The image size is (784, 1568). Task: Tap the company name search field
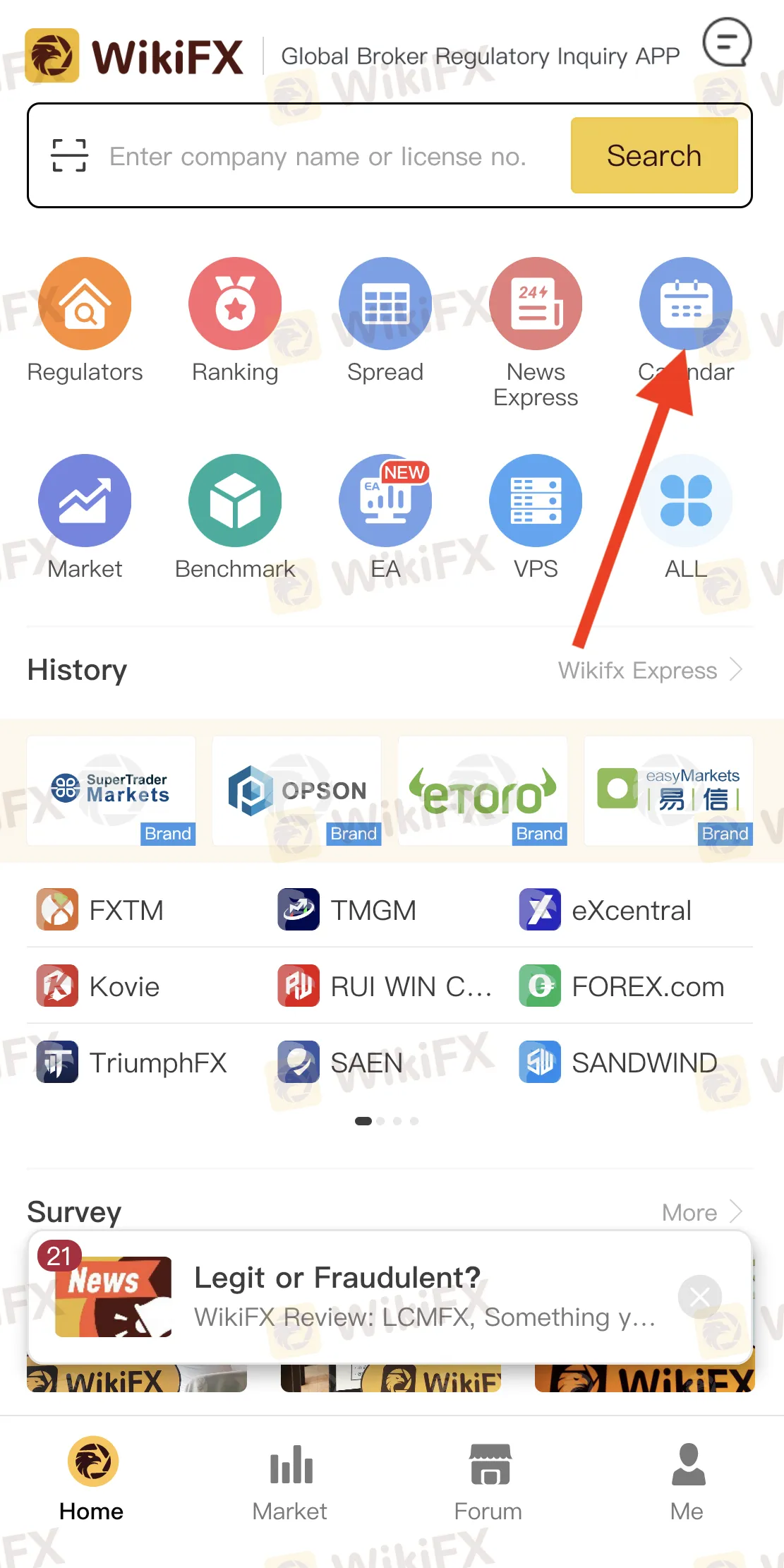[318, 156]
